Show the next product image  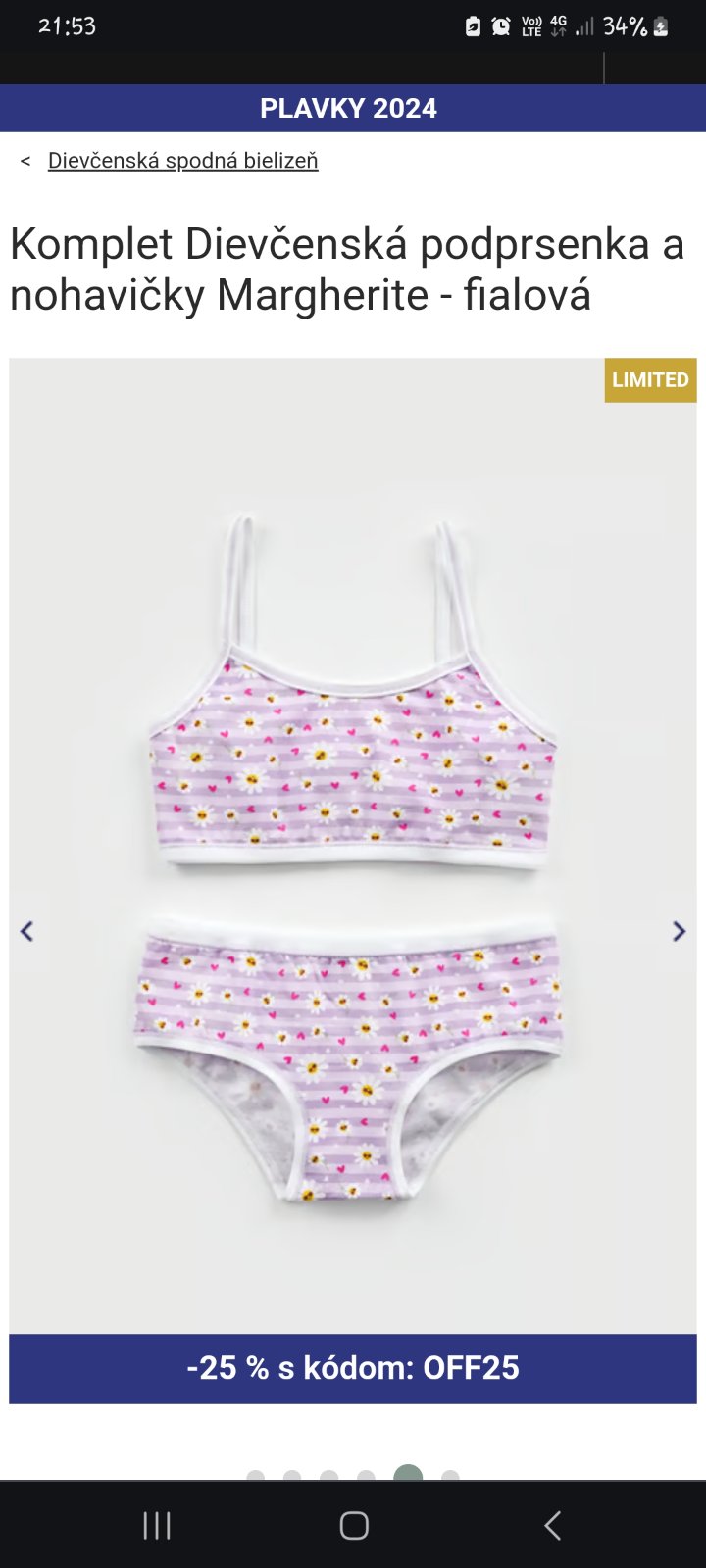[679, 931]
